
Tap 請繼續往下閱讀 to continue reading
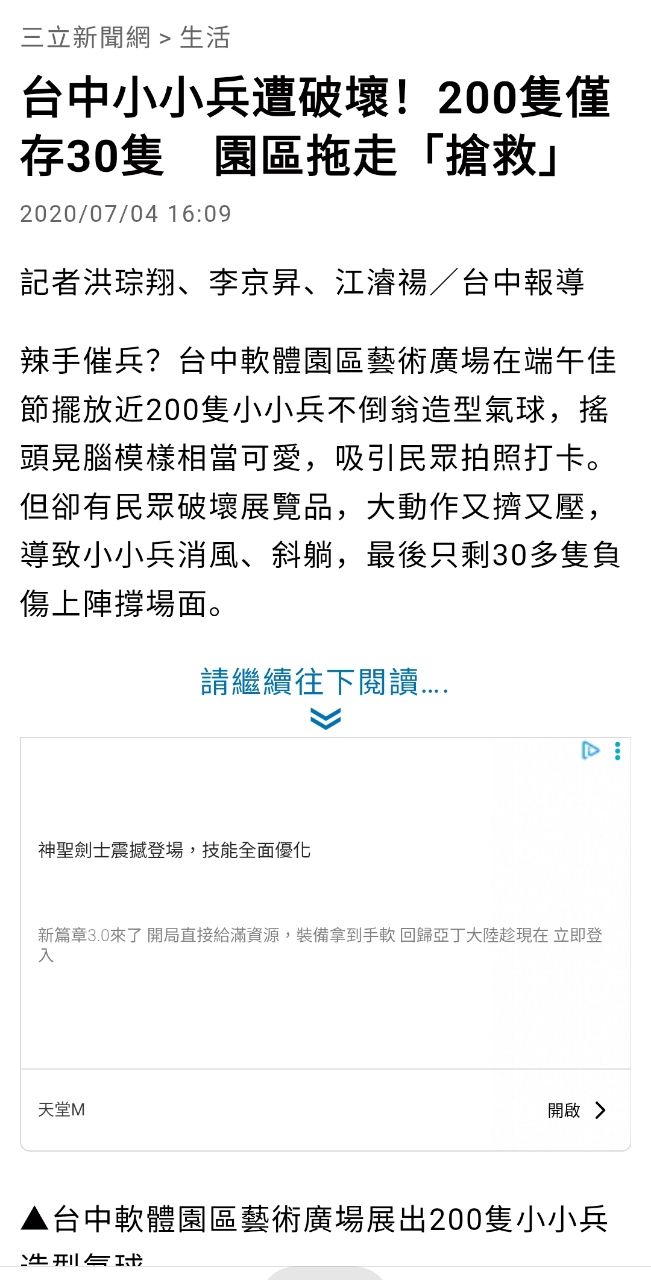point(325,683)
